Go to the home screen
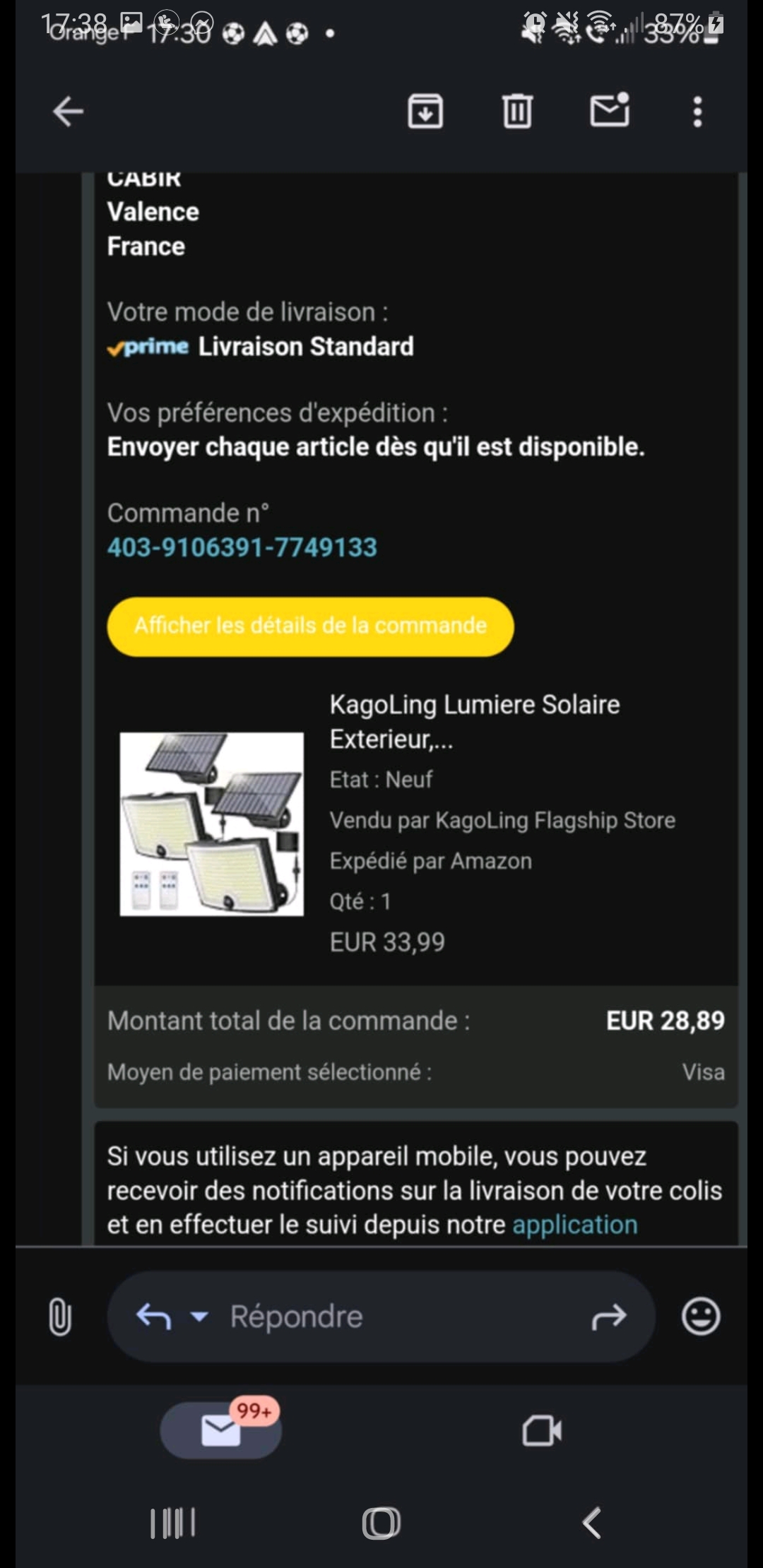The image size is (763, 1568). (x=381, y=1523)
